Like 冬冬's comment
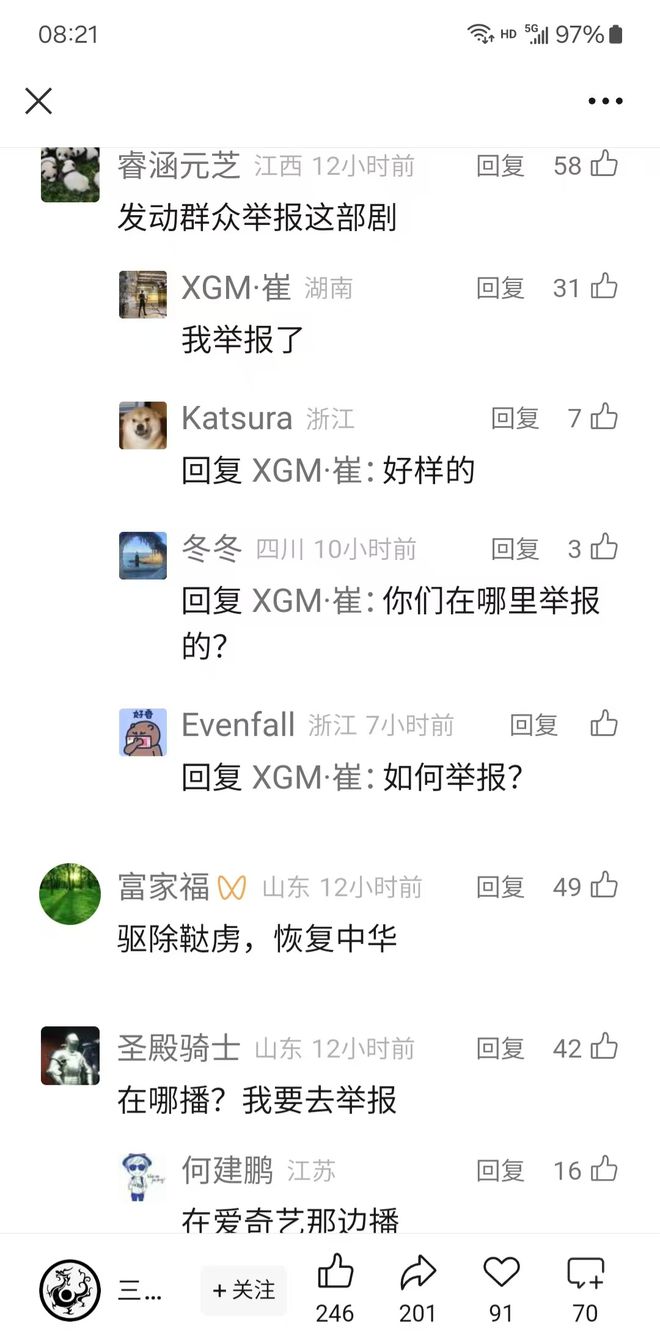Image resolution: width=660 pixels, height=1342 pixels. (x=604, y=548)
